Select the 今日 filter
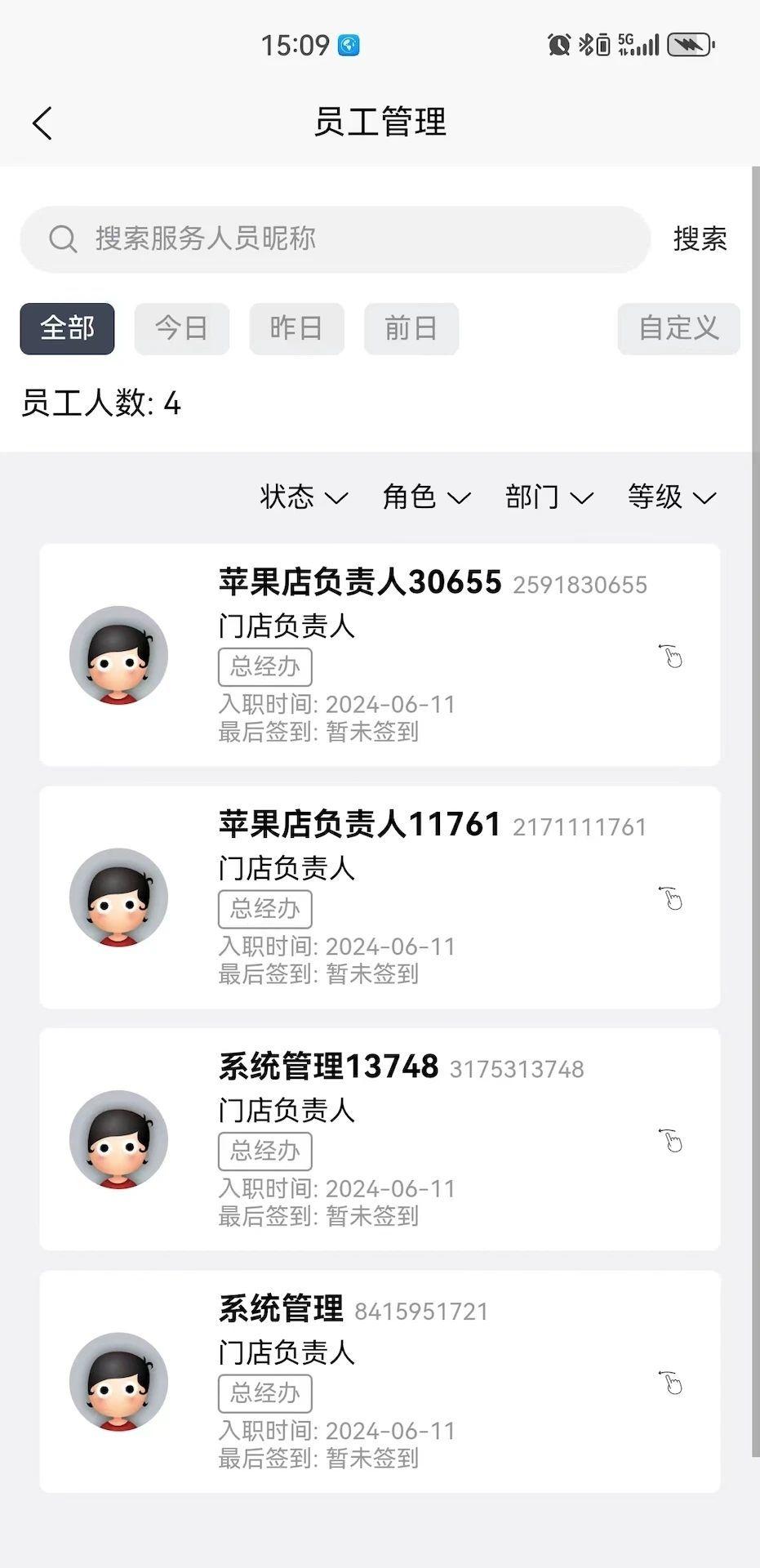This screenshot has height=1568, width=760. click(181, 328)
